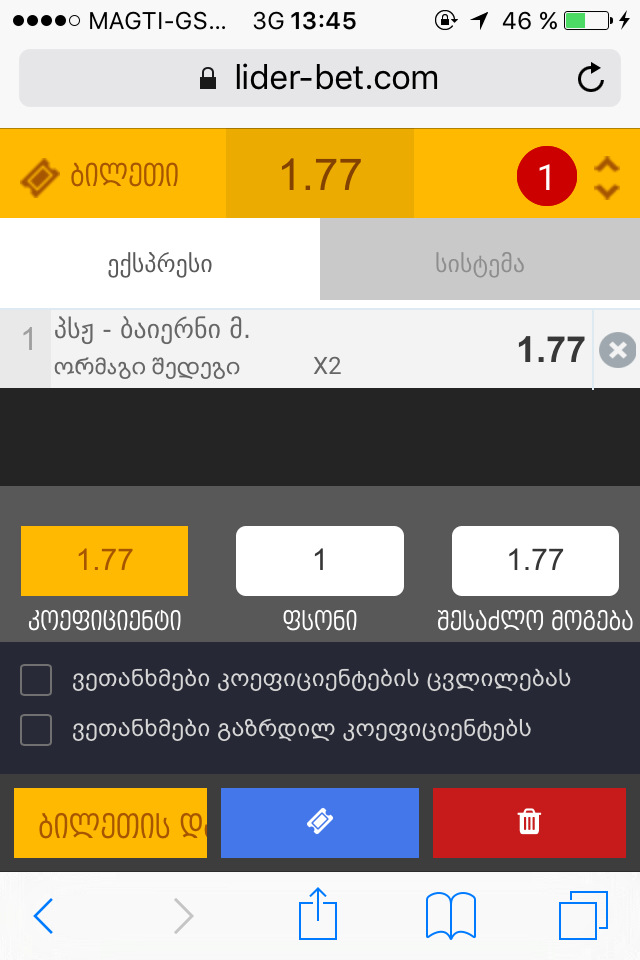Edit the შესაძლო მოგება field
Viewport: 640px width, 960px height.
tap(536, 560)
